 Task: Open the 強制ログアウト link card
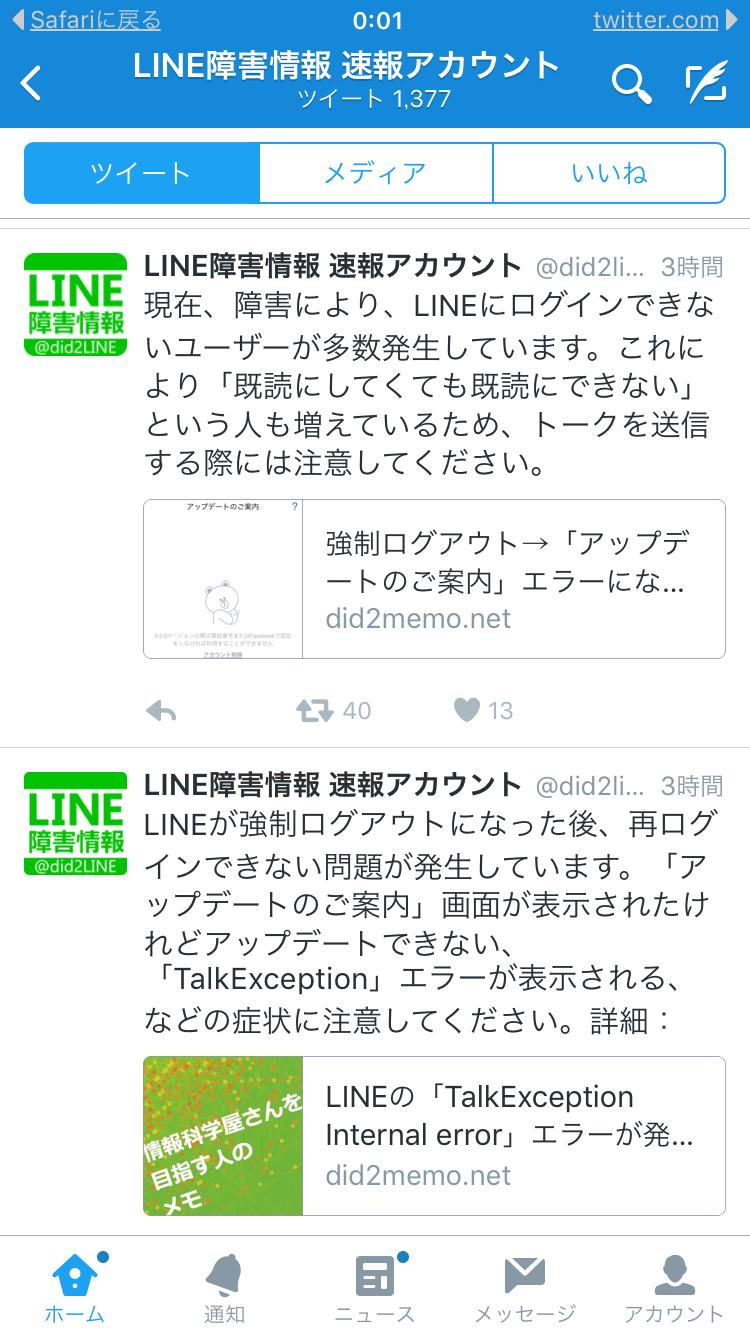point(434,579)
